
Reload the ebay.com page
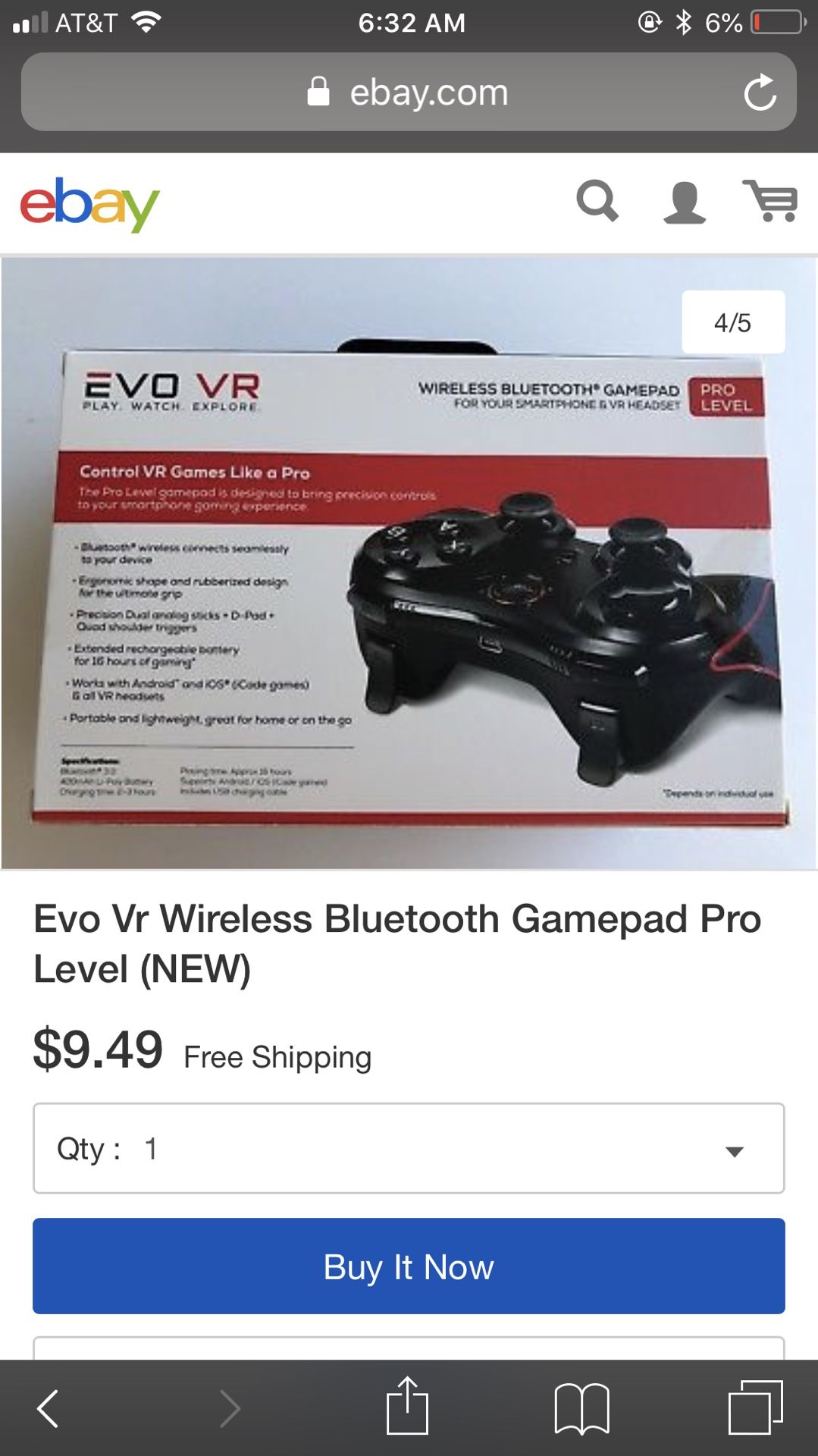[x=760, y=93]
